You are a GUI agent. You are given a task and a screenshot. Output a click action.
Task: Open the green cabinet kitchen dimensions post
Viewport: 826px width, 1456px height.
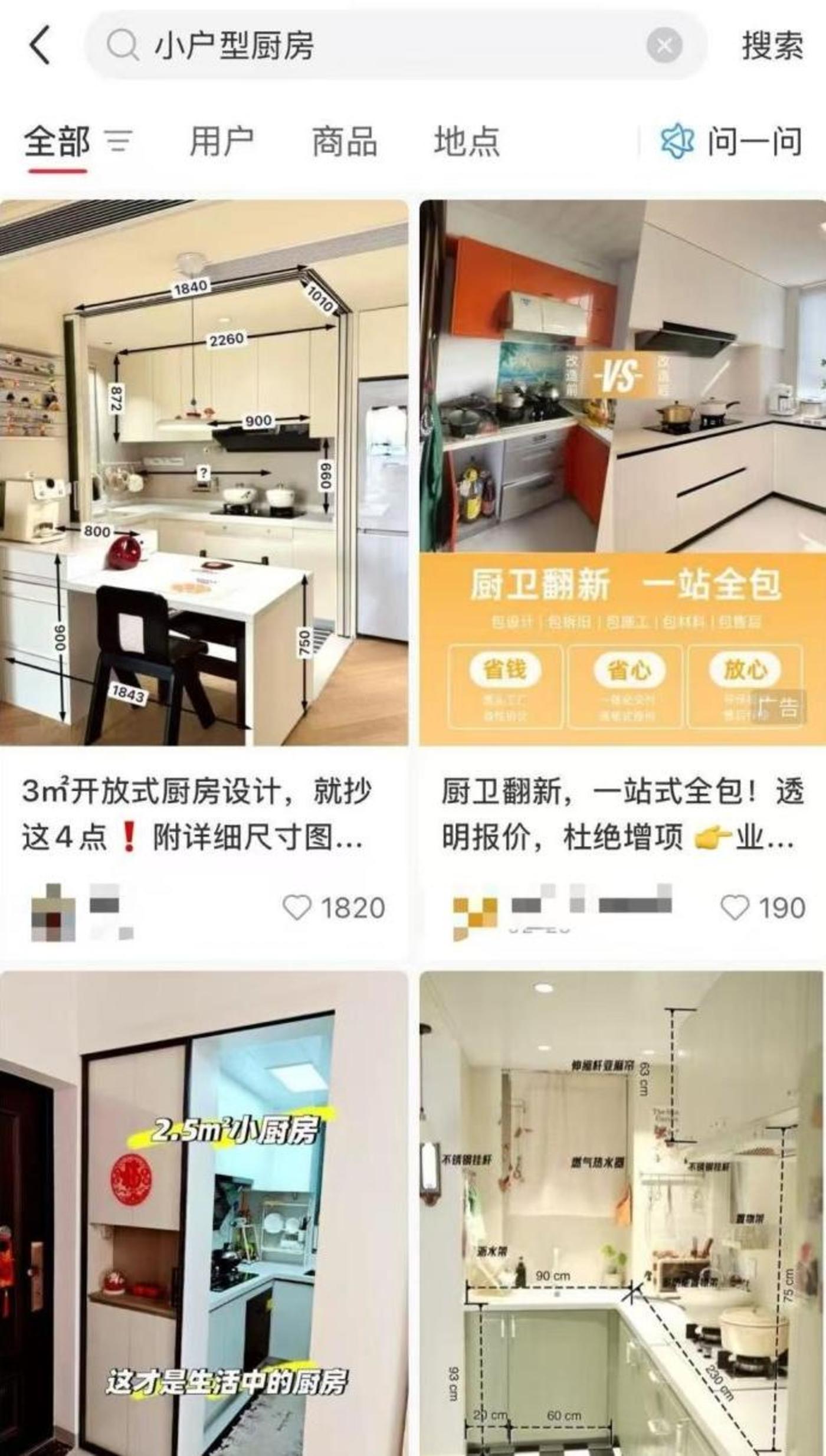tap(622, 1210)
